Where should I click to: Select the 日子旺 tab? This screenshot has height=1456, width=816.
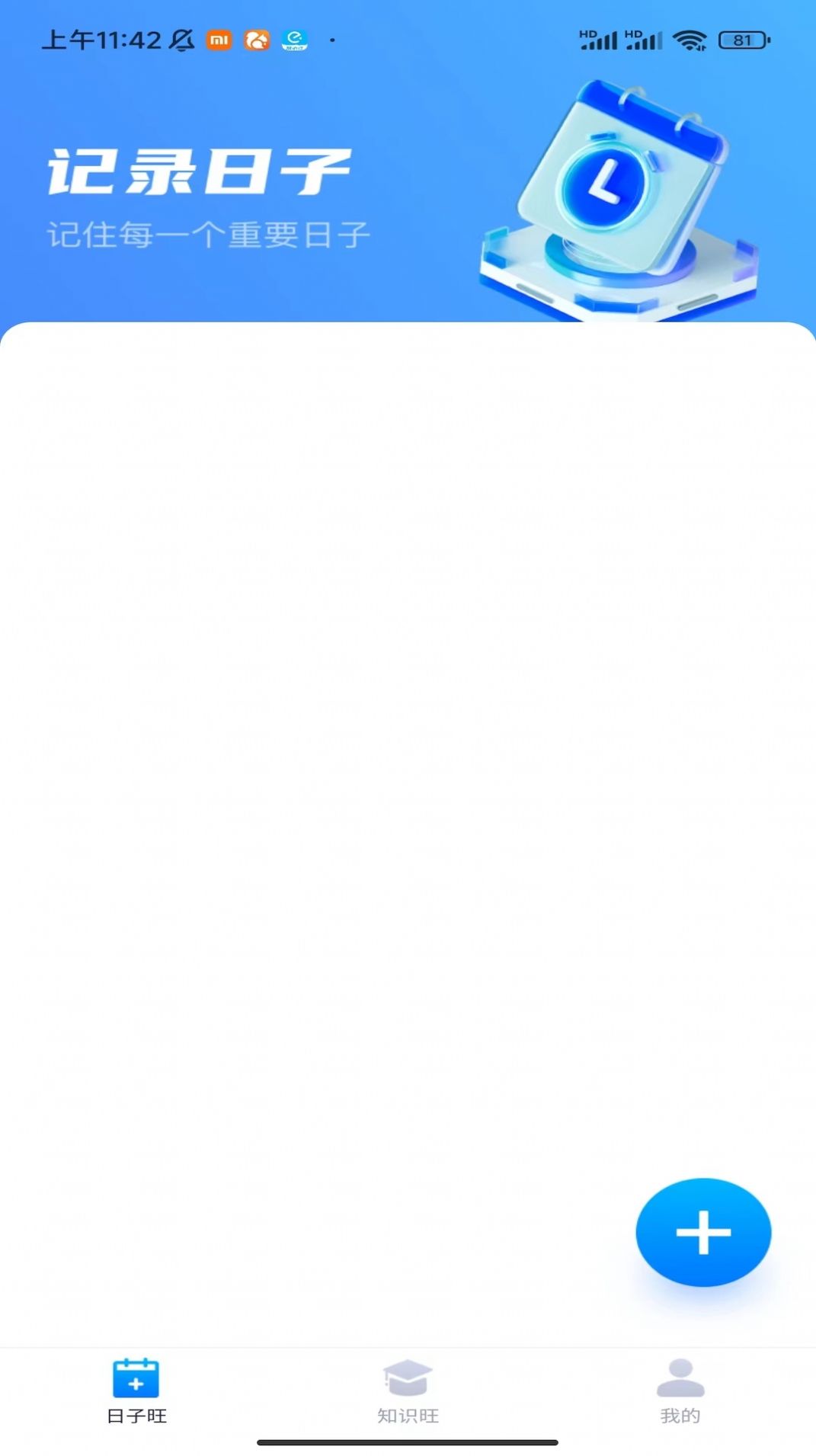point(136,1391)
